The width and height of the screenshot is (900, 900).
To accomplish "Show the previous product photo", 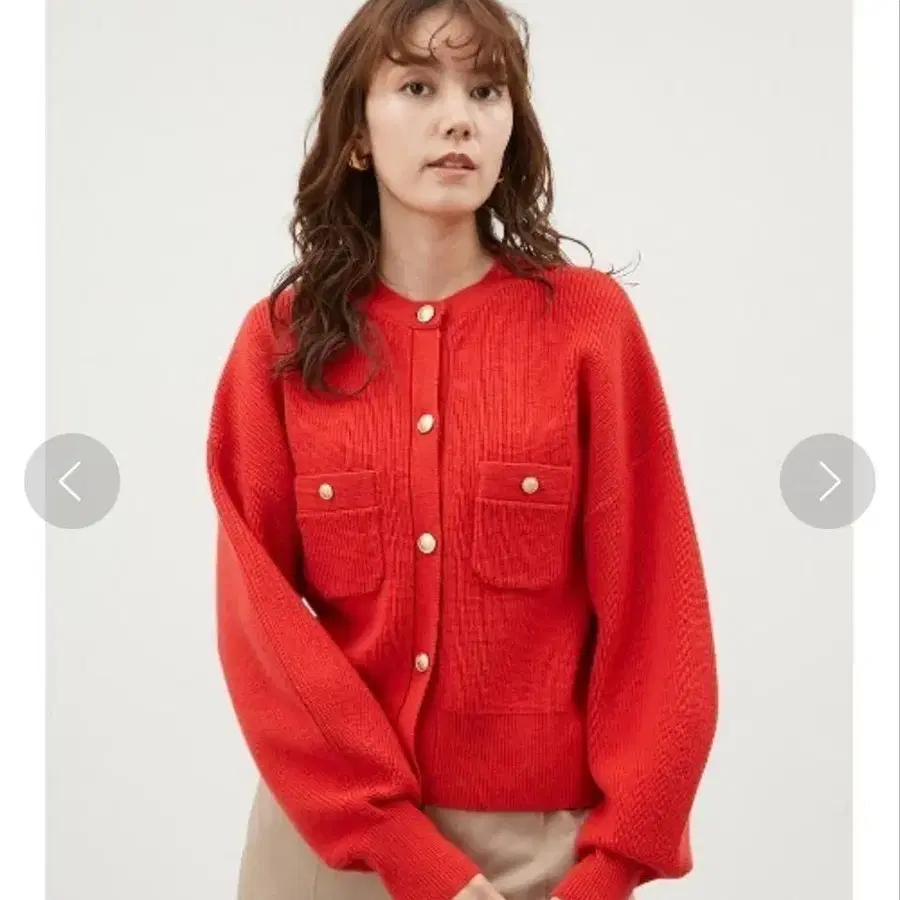I will 71,481.
